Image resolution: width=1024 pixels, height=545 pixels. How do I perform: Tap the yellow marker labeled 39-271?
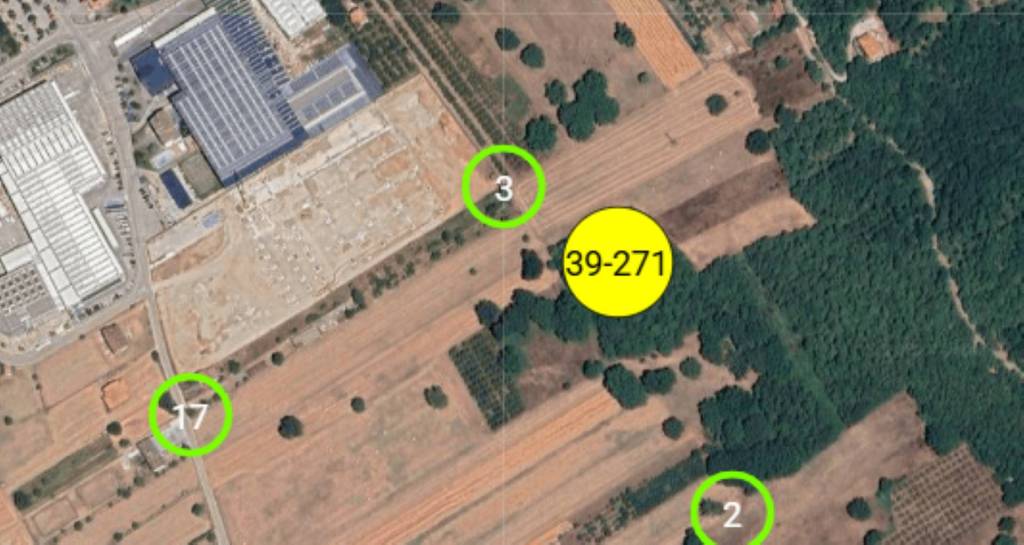(x=616, y=263)
